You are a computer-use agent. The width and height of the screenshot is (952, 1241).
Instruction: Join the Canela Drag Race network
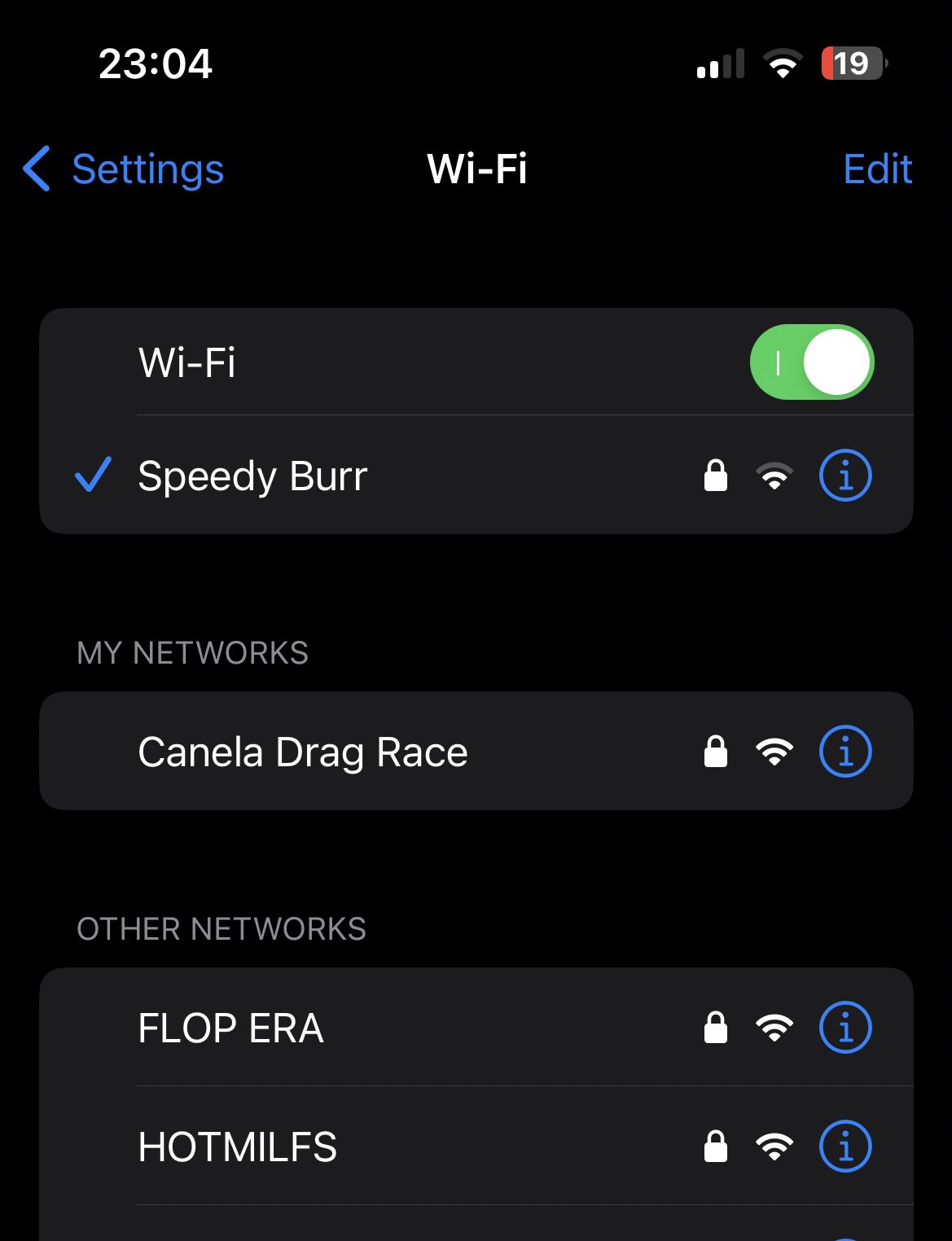tap(303, 752)
